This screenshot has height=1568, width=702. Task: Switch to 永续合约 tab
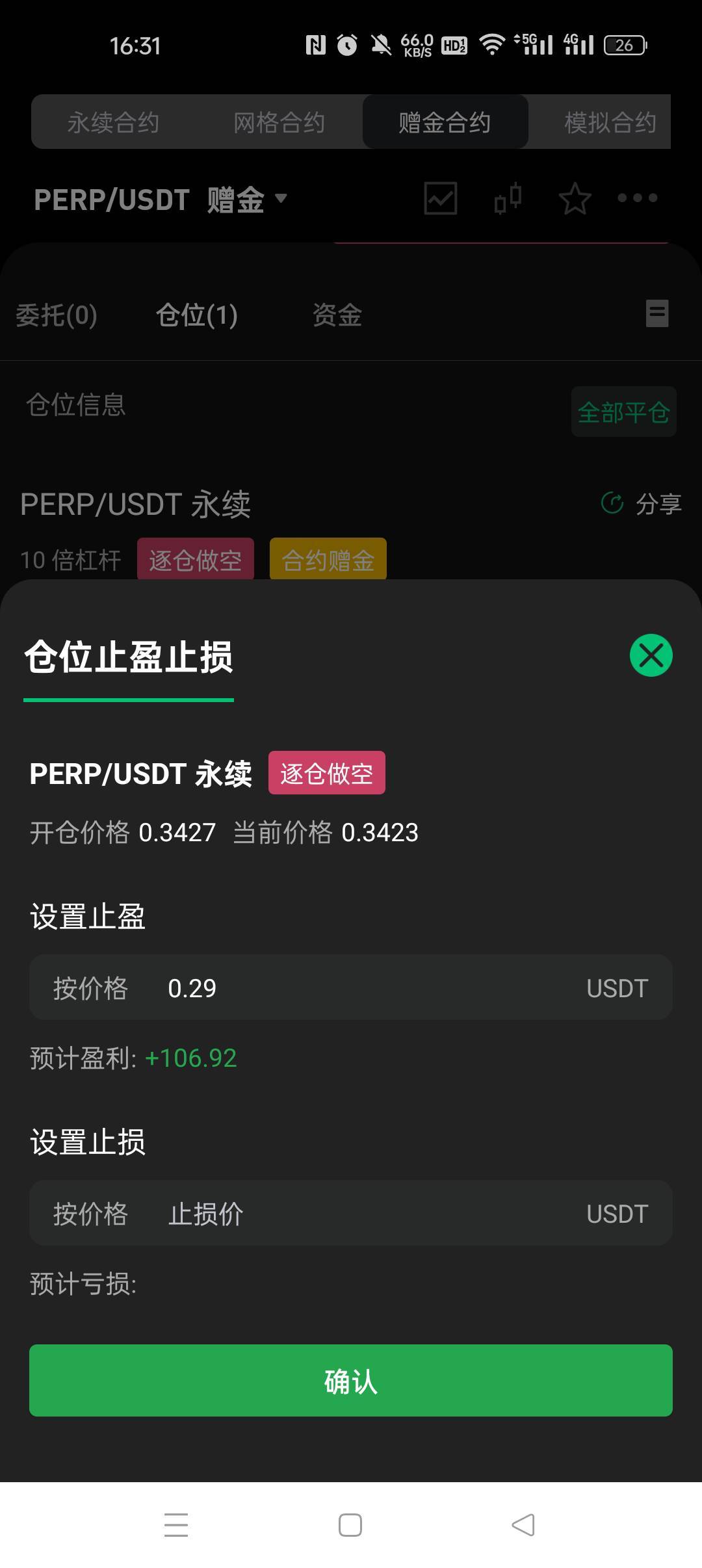[114, 122]
